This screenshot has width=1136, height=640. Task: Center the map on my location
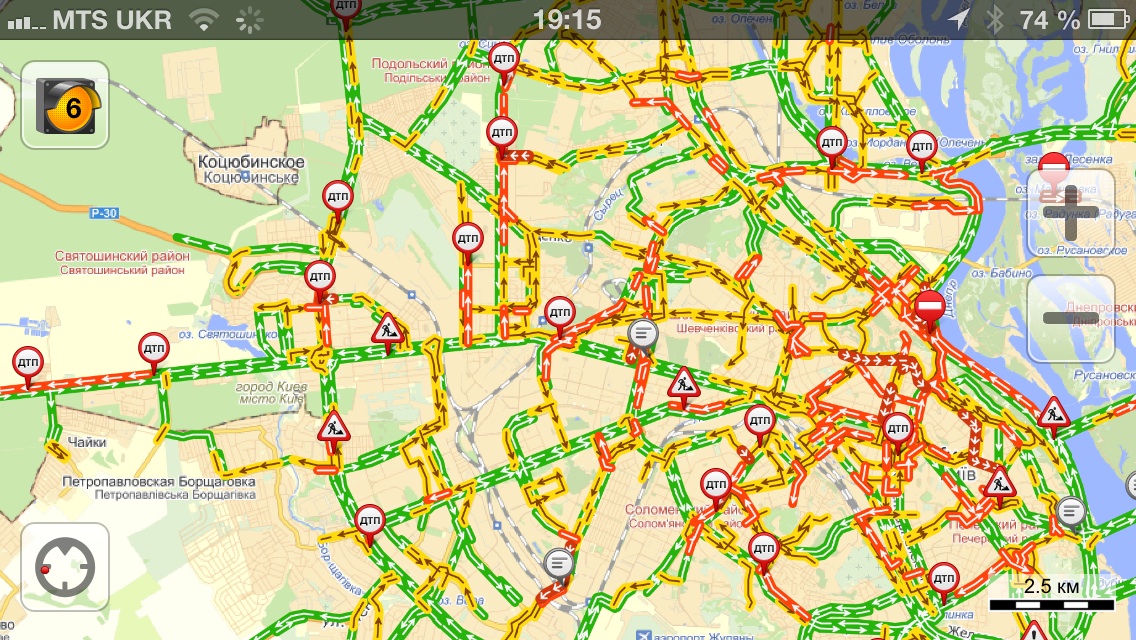[65, 567]
